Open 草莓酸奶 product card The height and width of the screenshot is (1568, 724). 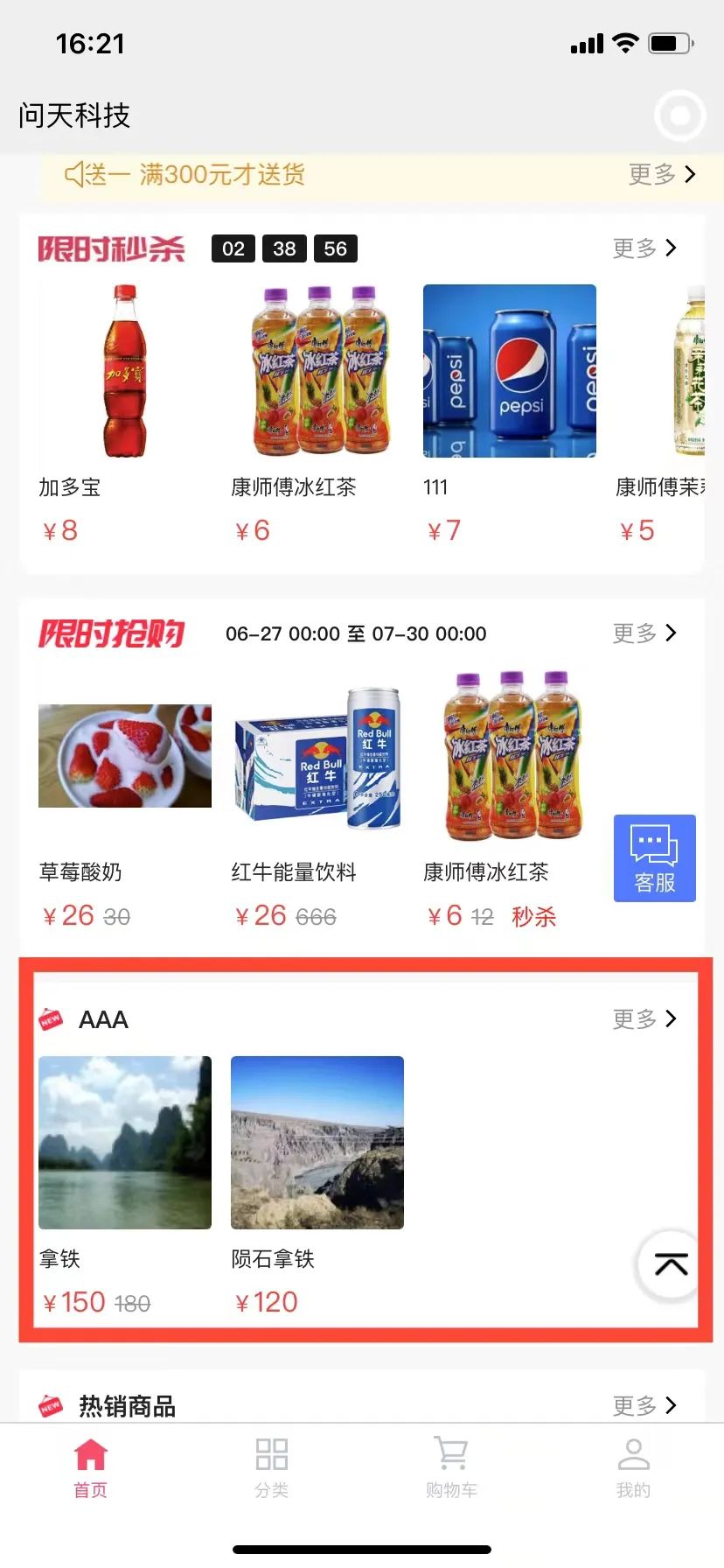tap(124, 757)
